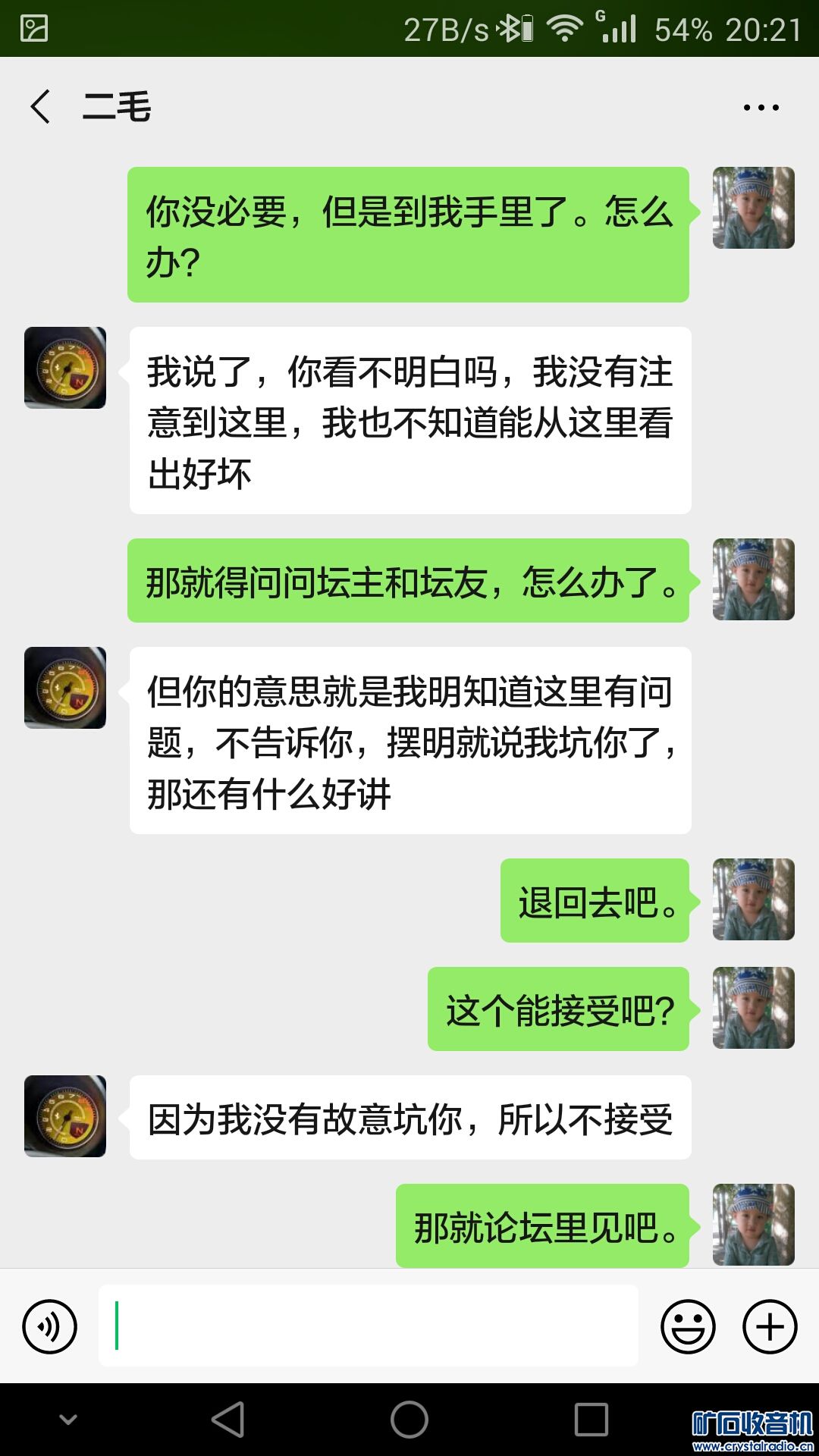Go to the system home screen
This screenshot has width=819, height=1456.
click(409, 1420)
